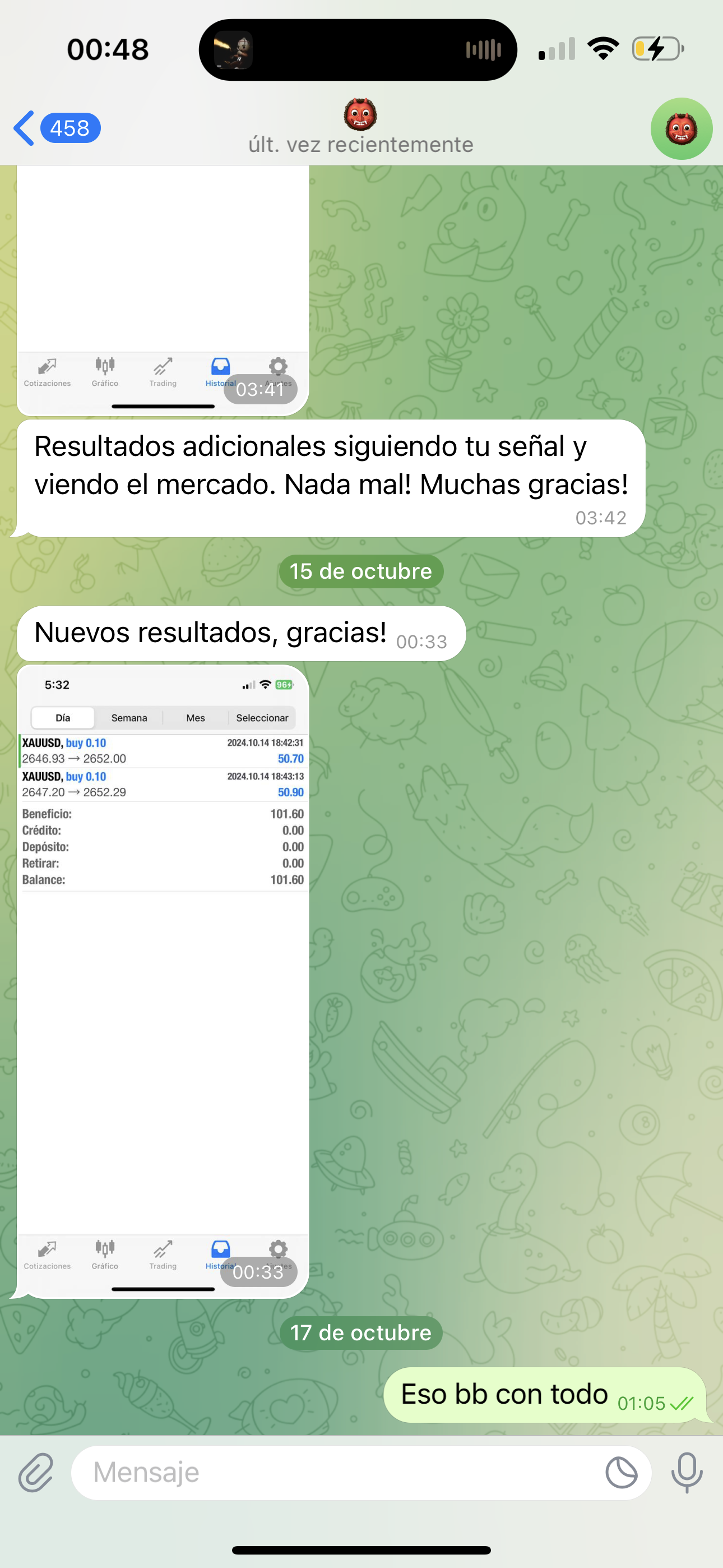Tap the microphone to record voice
723x1568 pixels.
pyautogui.click(x=687, y=1473)
